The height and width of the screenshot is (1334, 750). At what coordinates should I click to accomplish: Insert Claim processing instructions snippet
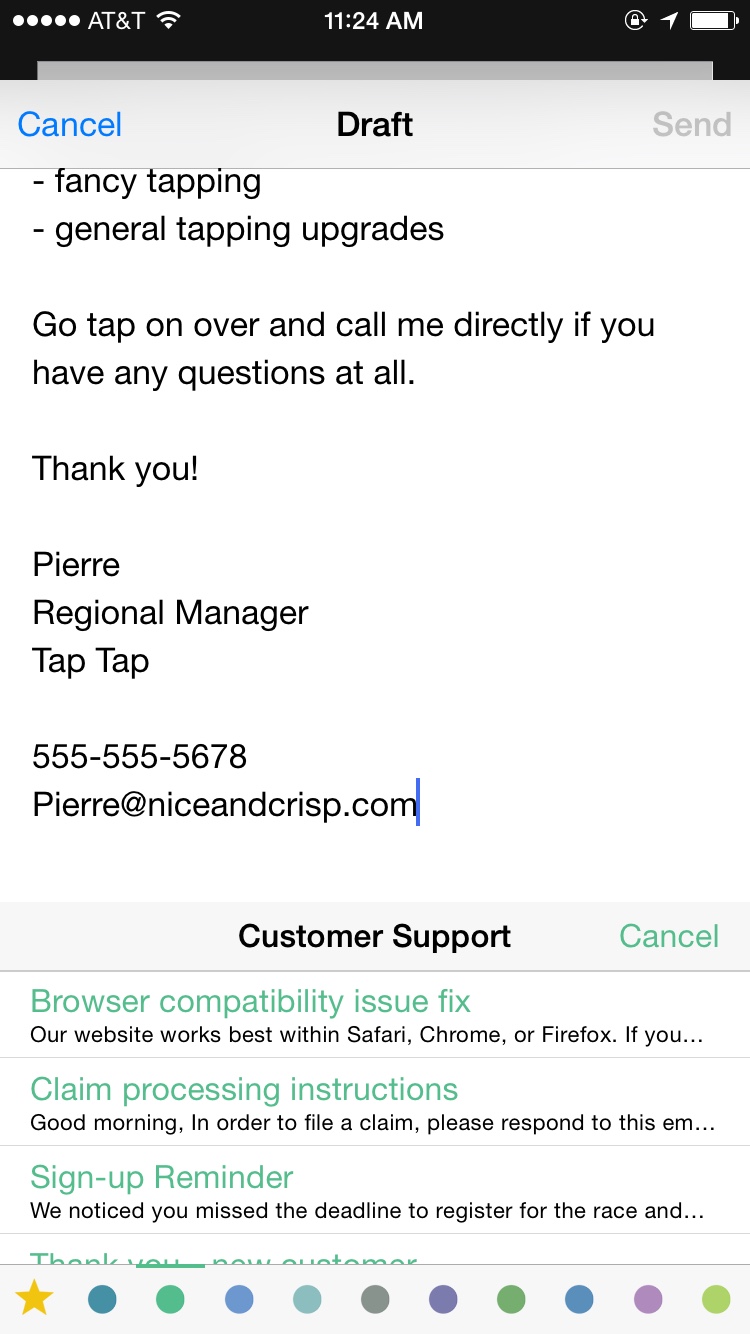coord(375,1103)
